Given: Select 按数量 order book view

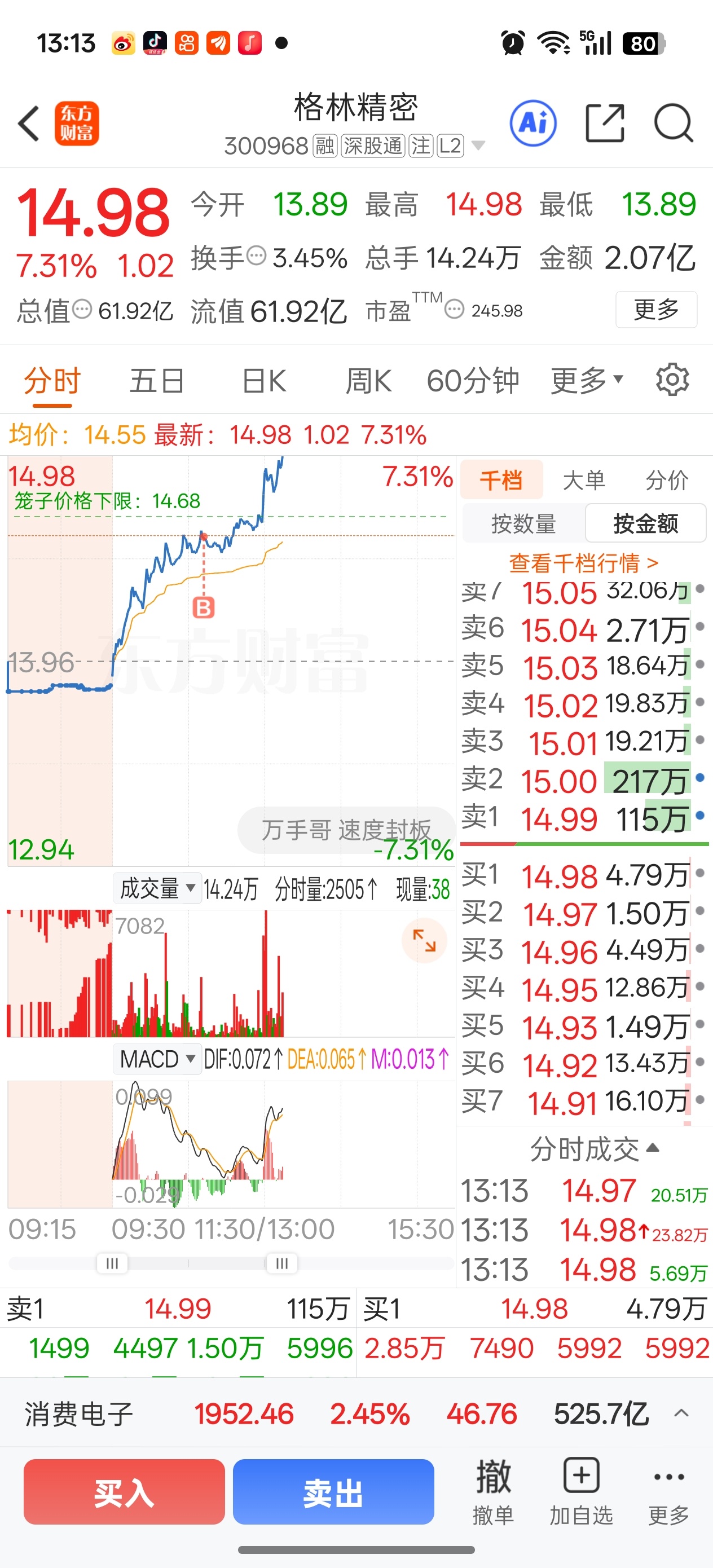Looking at the screenshot, I should click(x=523, y=523).
